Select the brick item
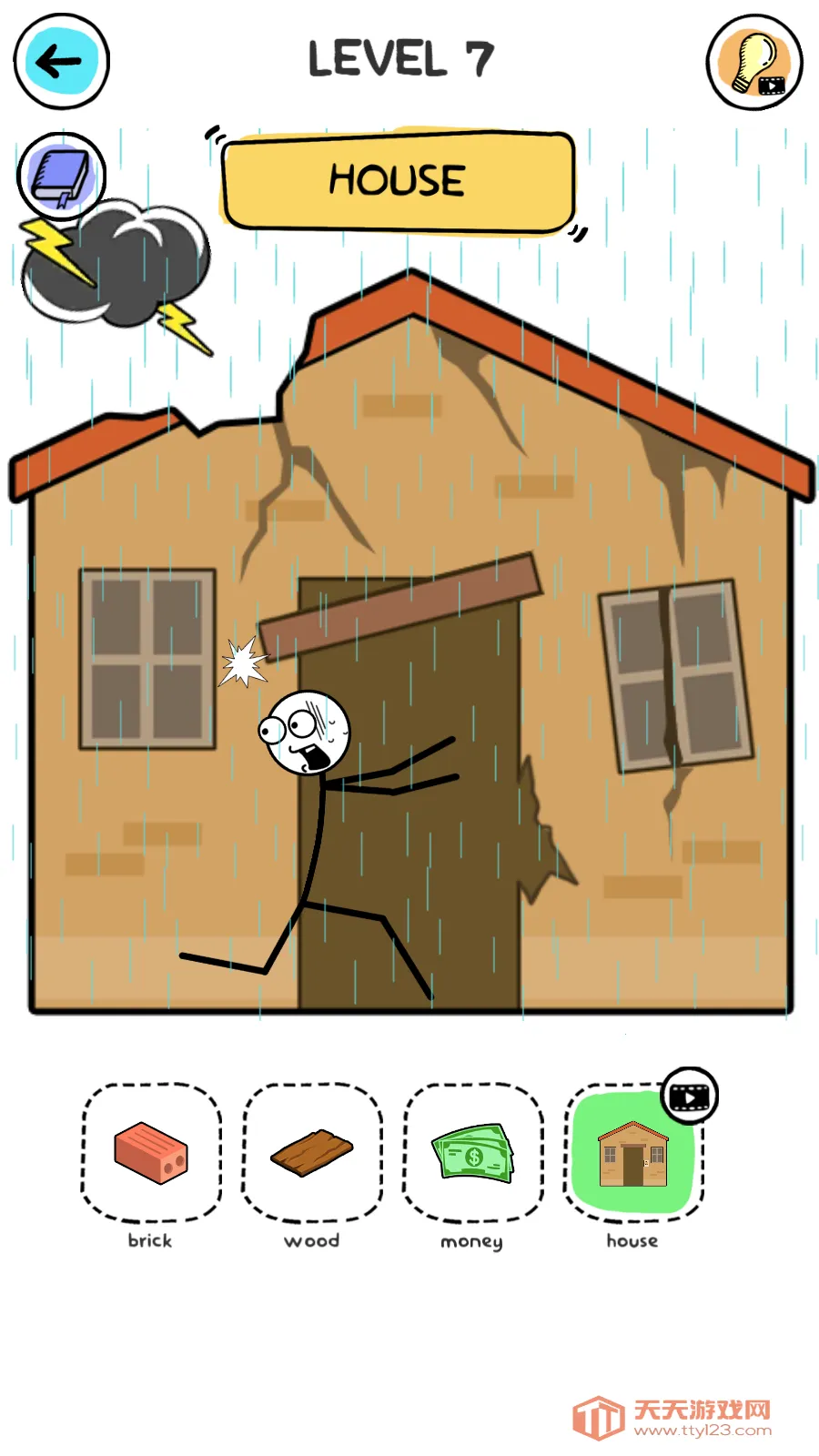819x1456 pixels. click(x=151, y=1153)
